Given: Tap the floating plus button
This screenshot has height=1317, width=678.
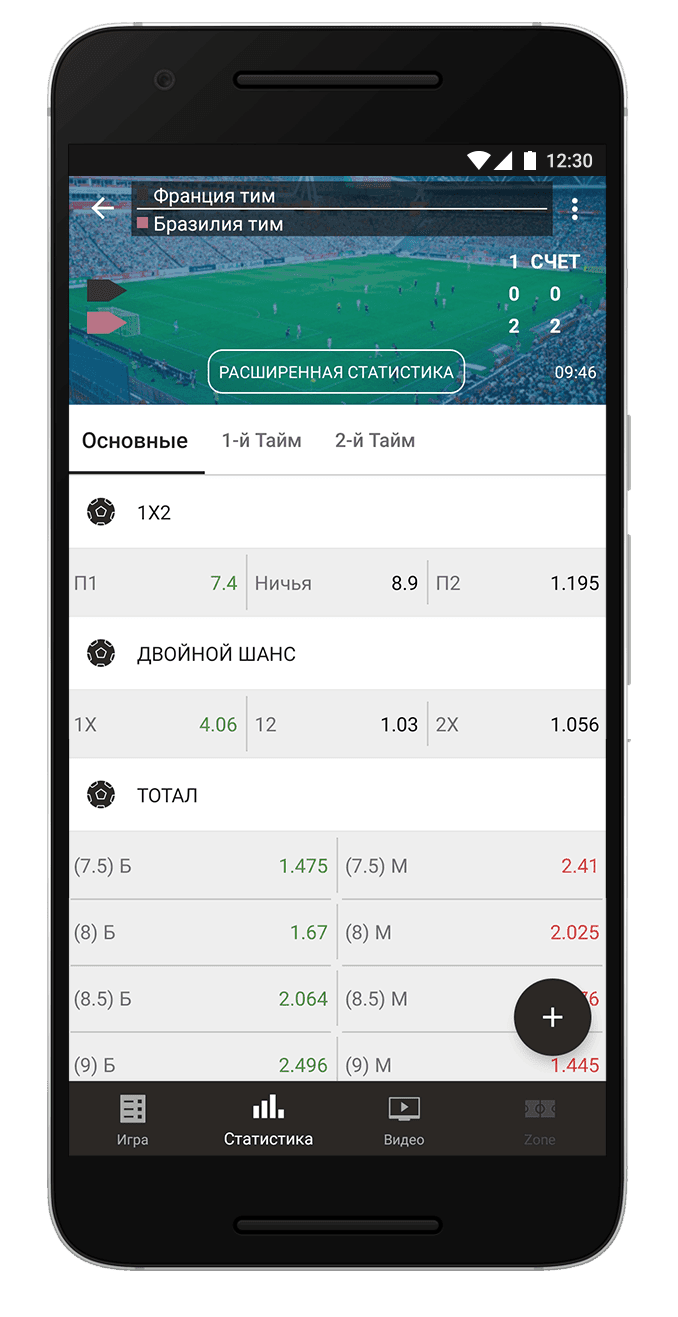Looking at the screenshot, I should click(552, 1017).
